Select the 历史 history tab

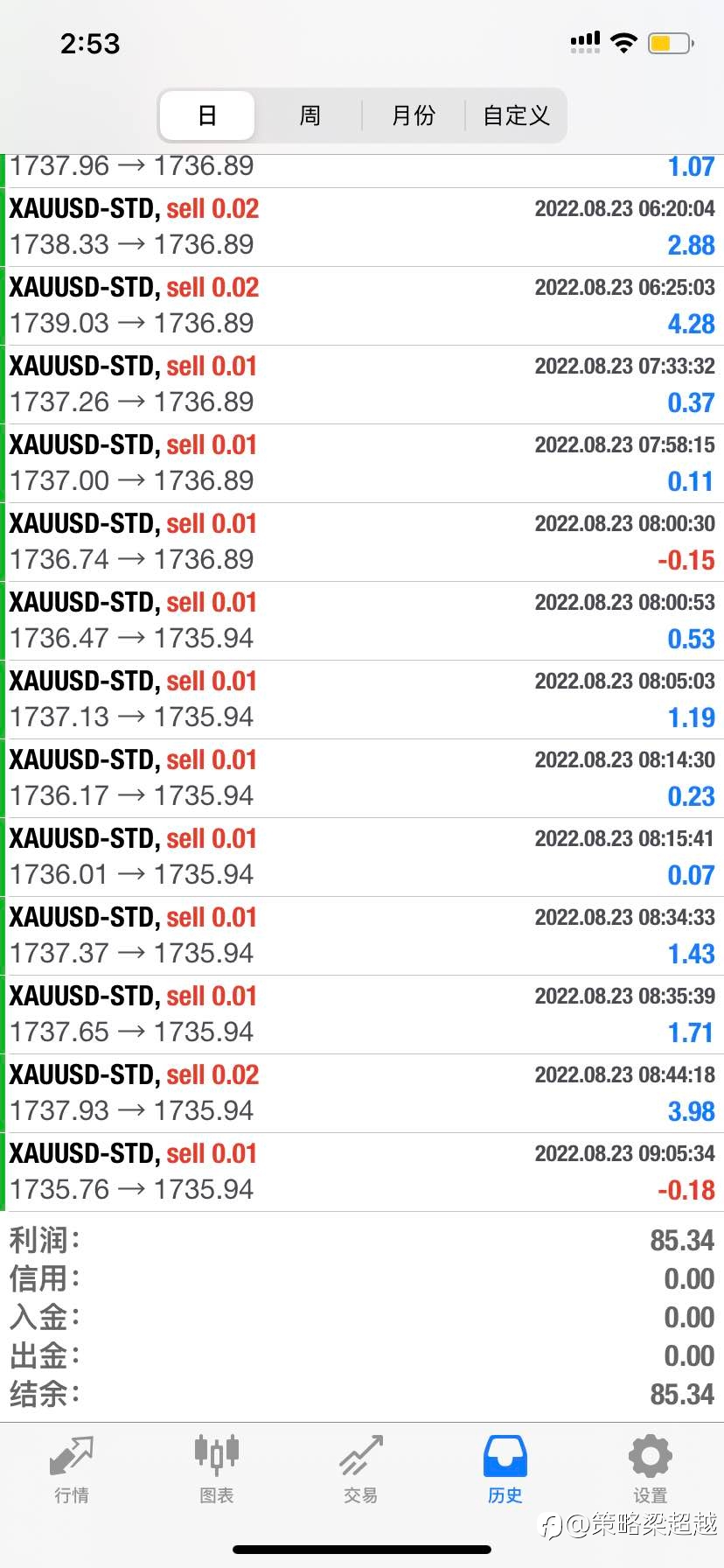pyautogui.click(x=505, y=1470)
